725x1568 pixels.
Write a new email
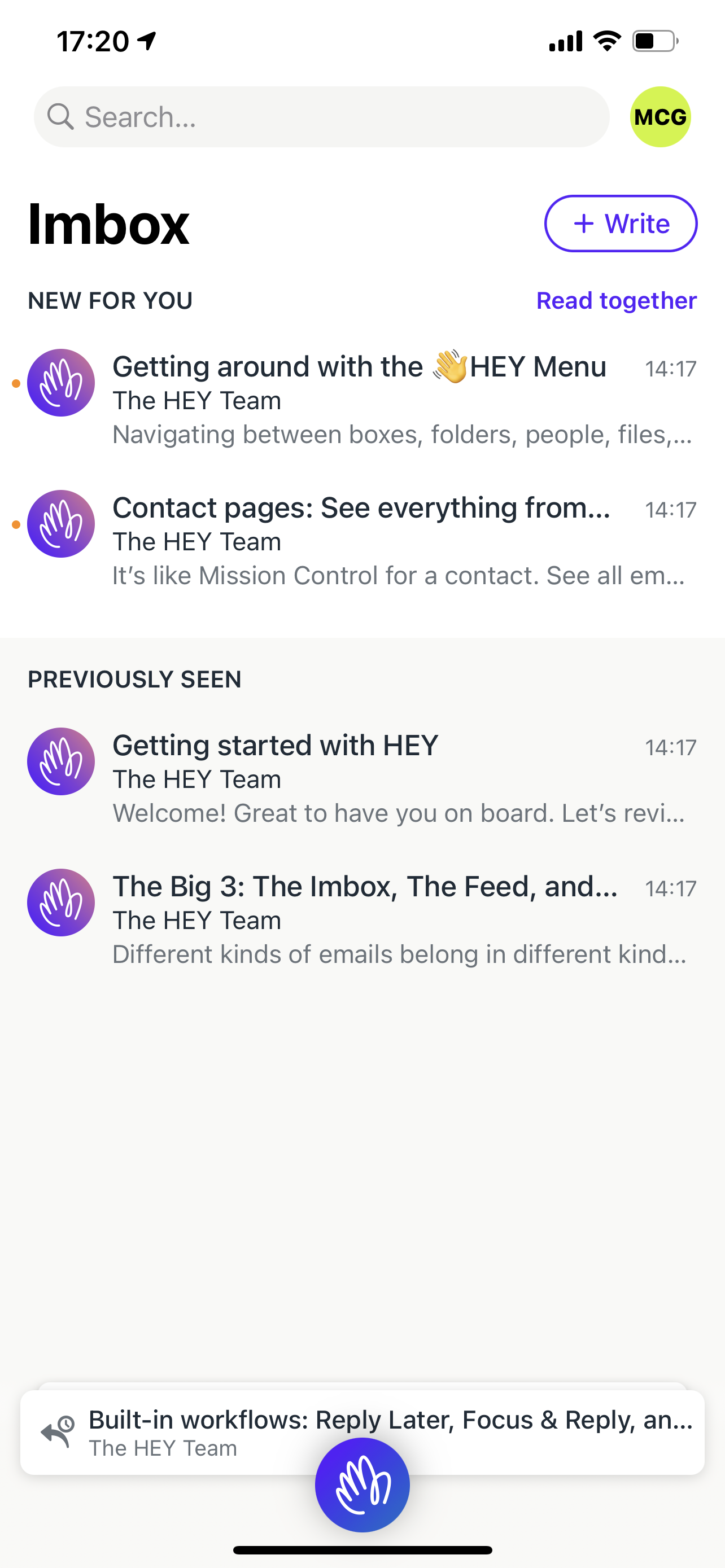pyautogui.click(x=621, y=224)
